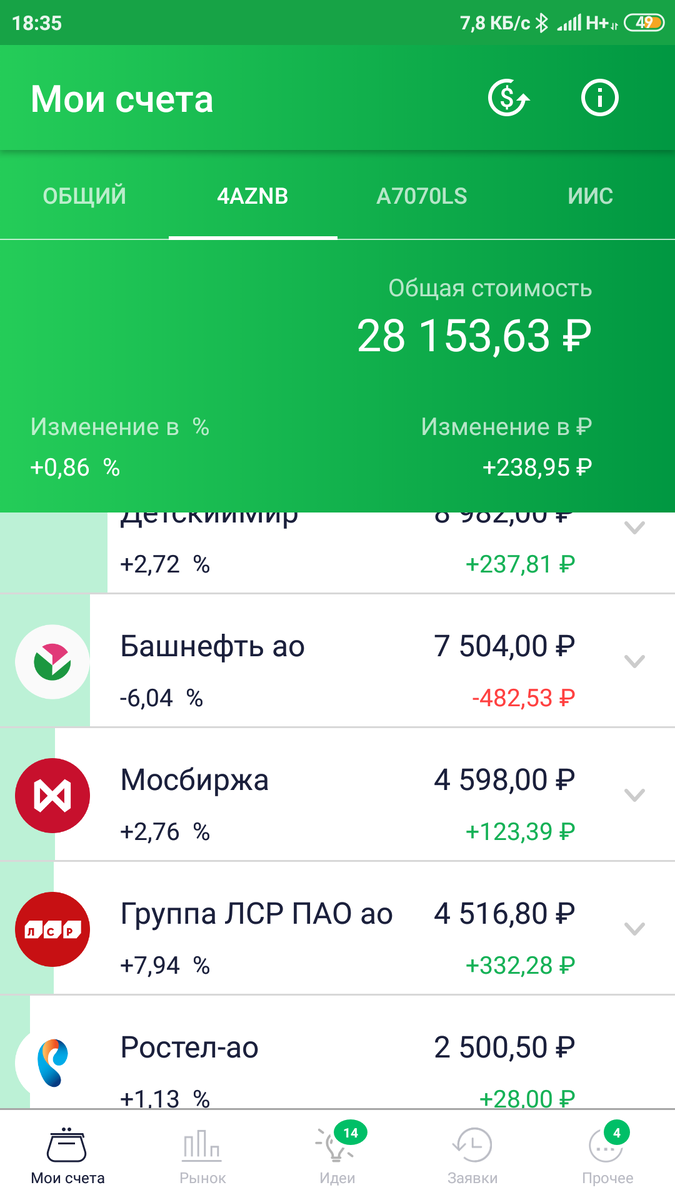Open the Идеи tab
The height and width of the screenshot is (1200, 675).
coord(337,1155)
